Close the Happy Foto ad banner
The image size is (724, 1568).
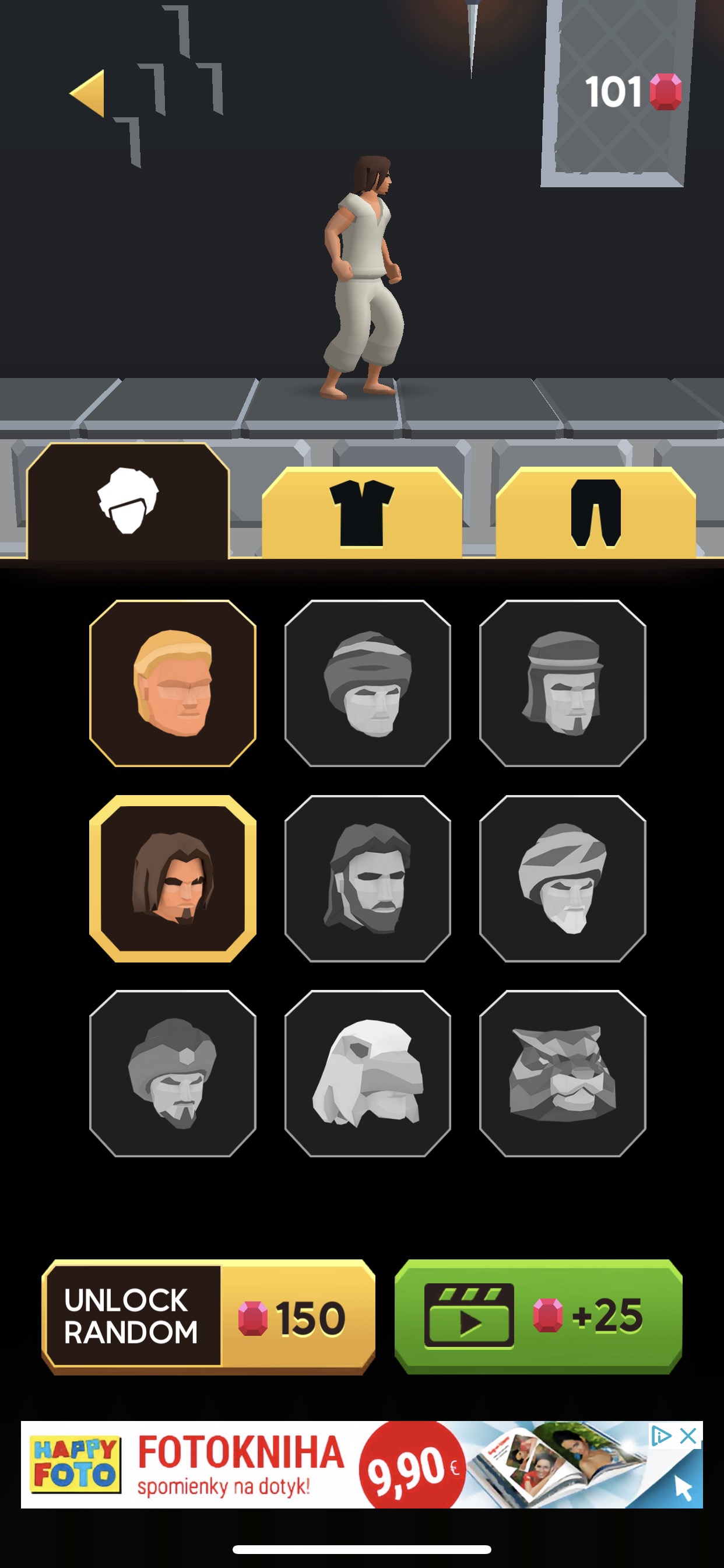(688, 1436)
